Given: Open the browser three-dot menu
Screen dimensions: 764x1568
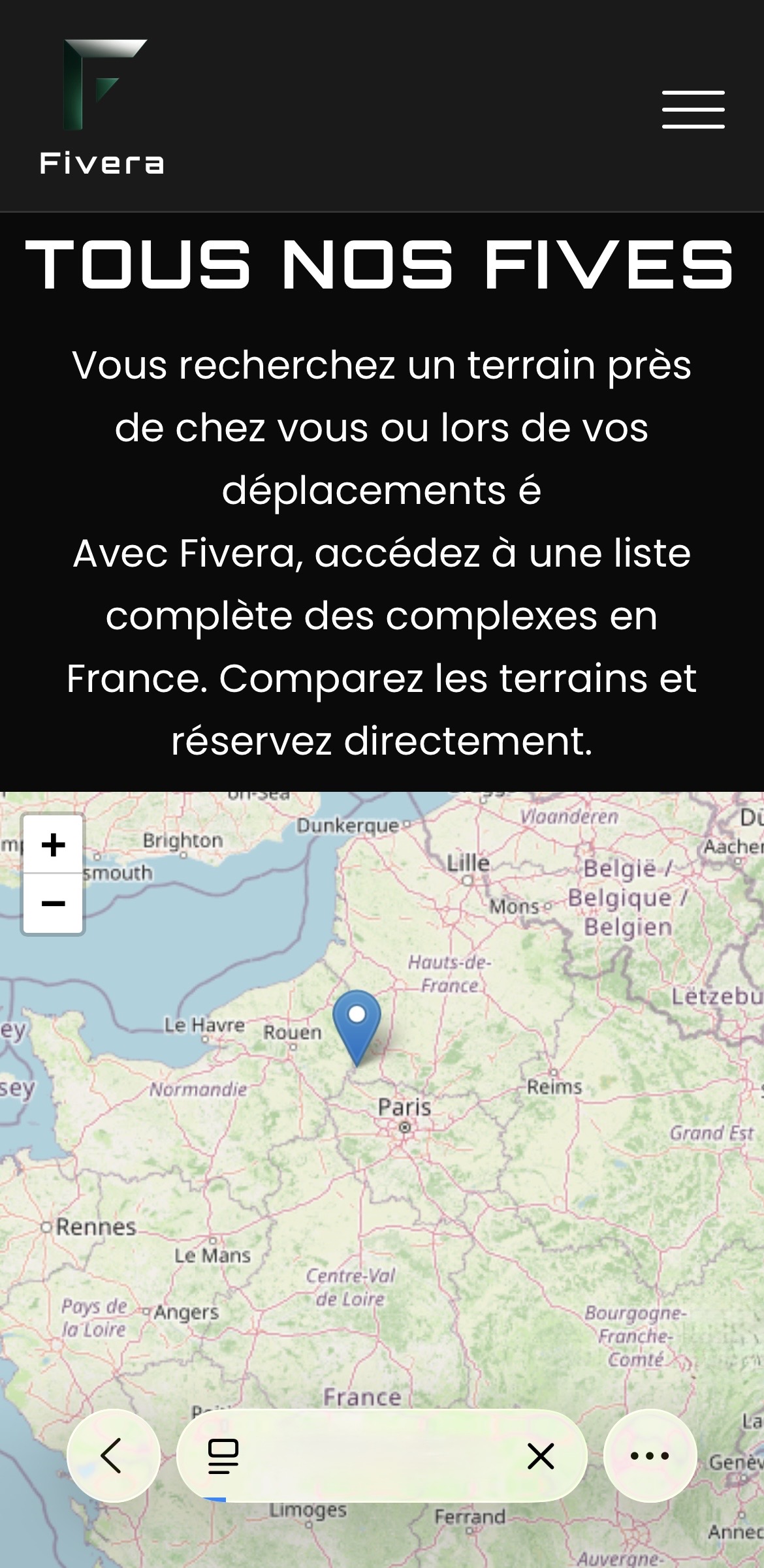Looking at the screenshot, I should pos(650,1455).
